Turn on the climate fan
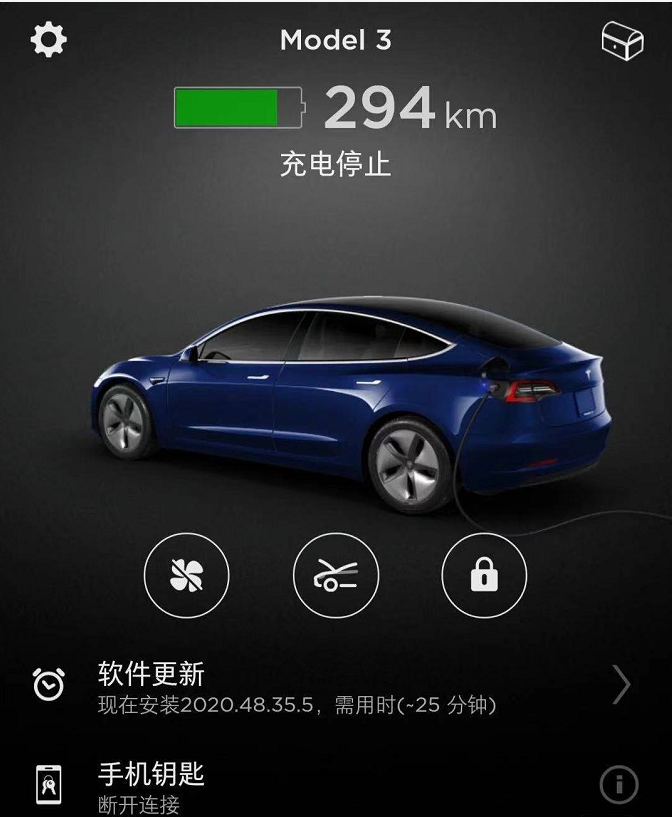This screenshot has height=817, width=672. tap(187, 576)
